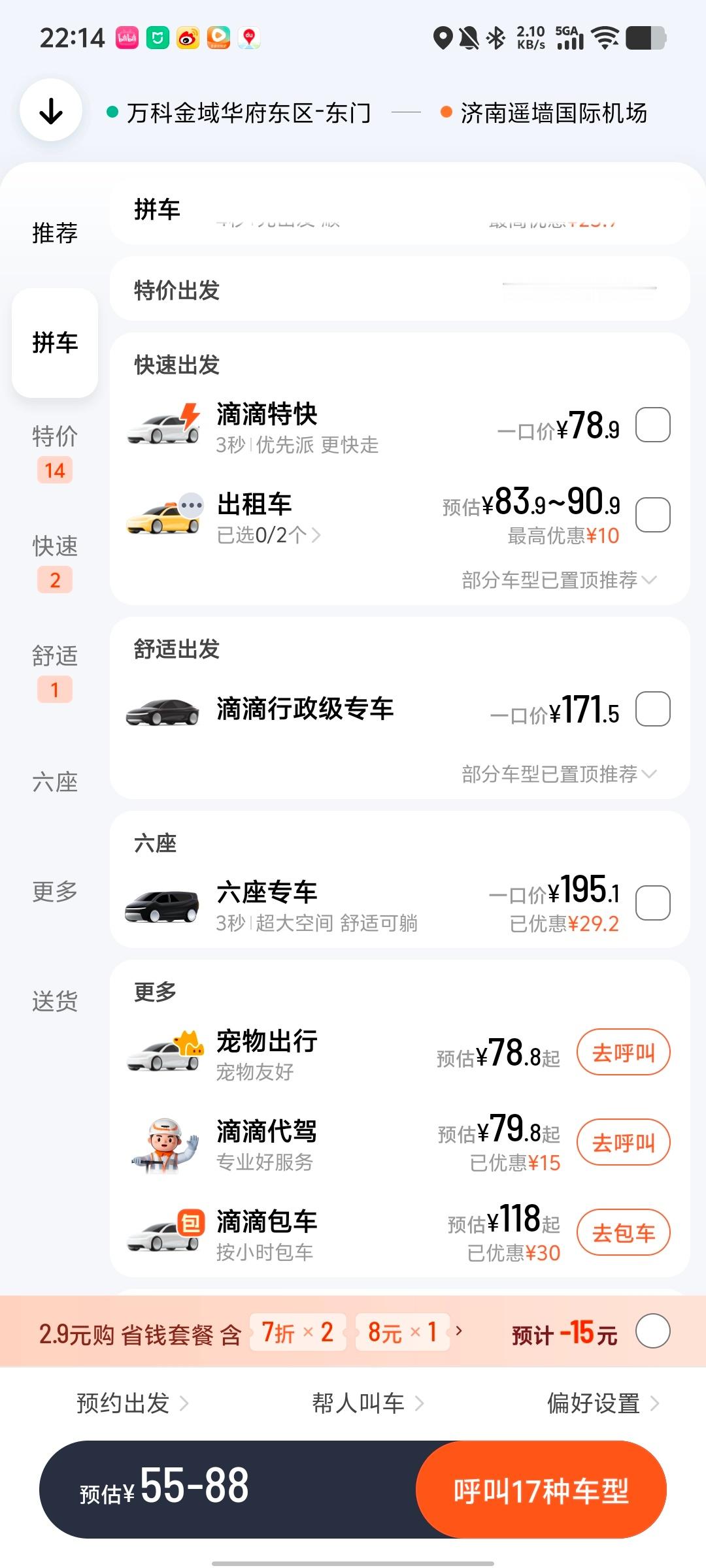Viewport: 706px width, 1568px height.
Task: Open 偏好设置 preferences
Action: (x=603, y=1403)
